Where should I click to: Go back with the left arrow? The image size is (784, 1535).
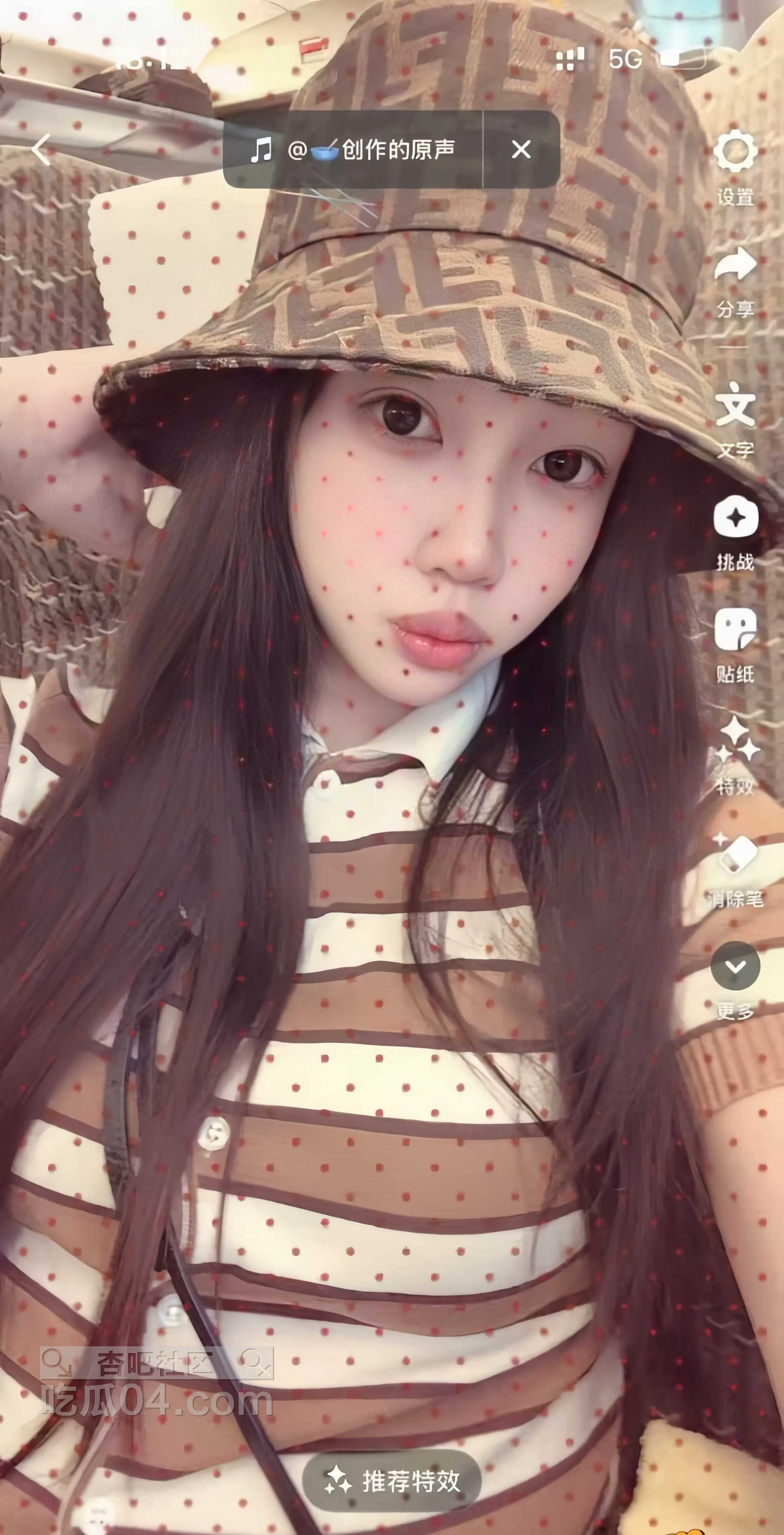tap(41, 149)
